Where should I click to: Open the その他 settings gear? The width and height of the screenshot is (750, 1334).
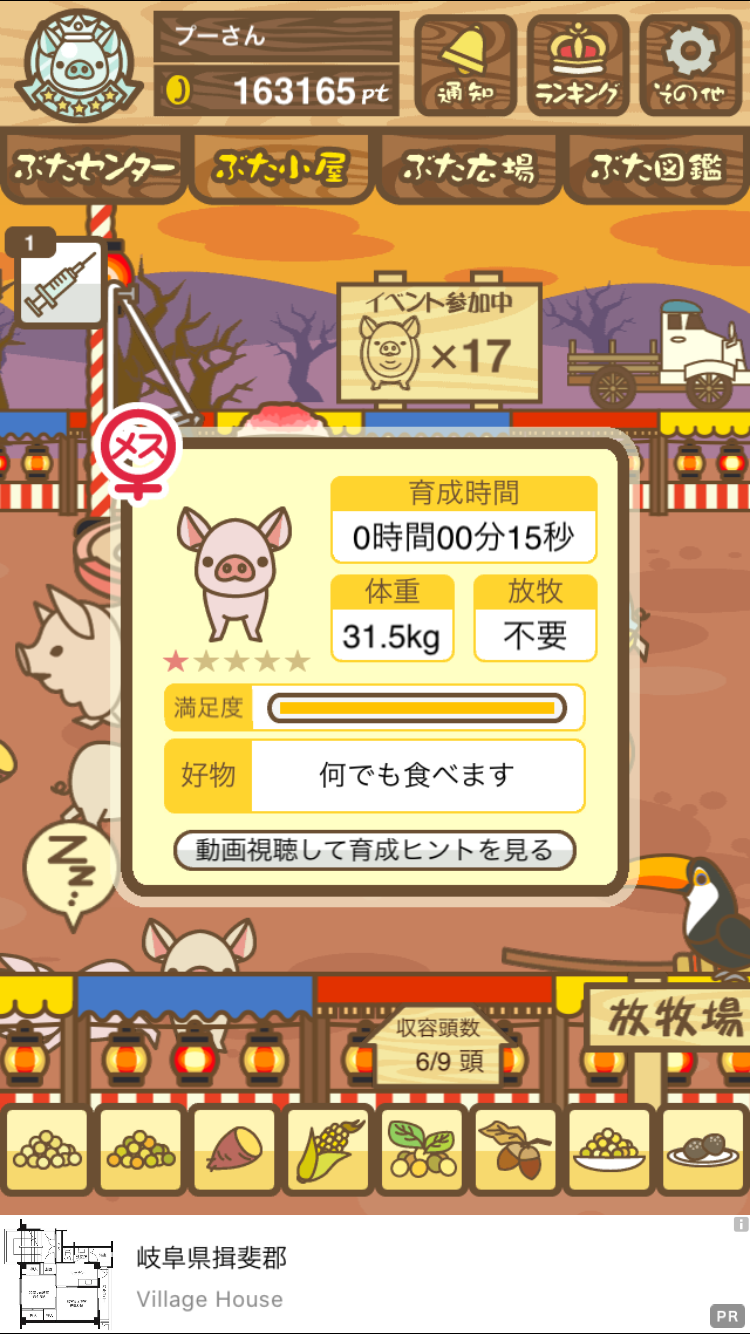coord(690,66)
